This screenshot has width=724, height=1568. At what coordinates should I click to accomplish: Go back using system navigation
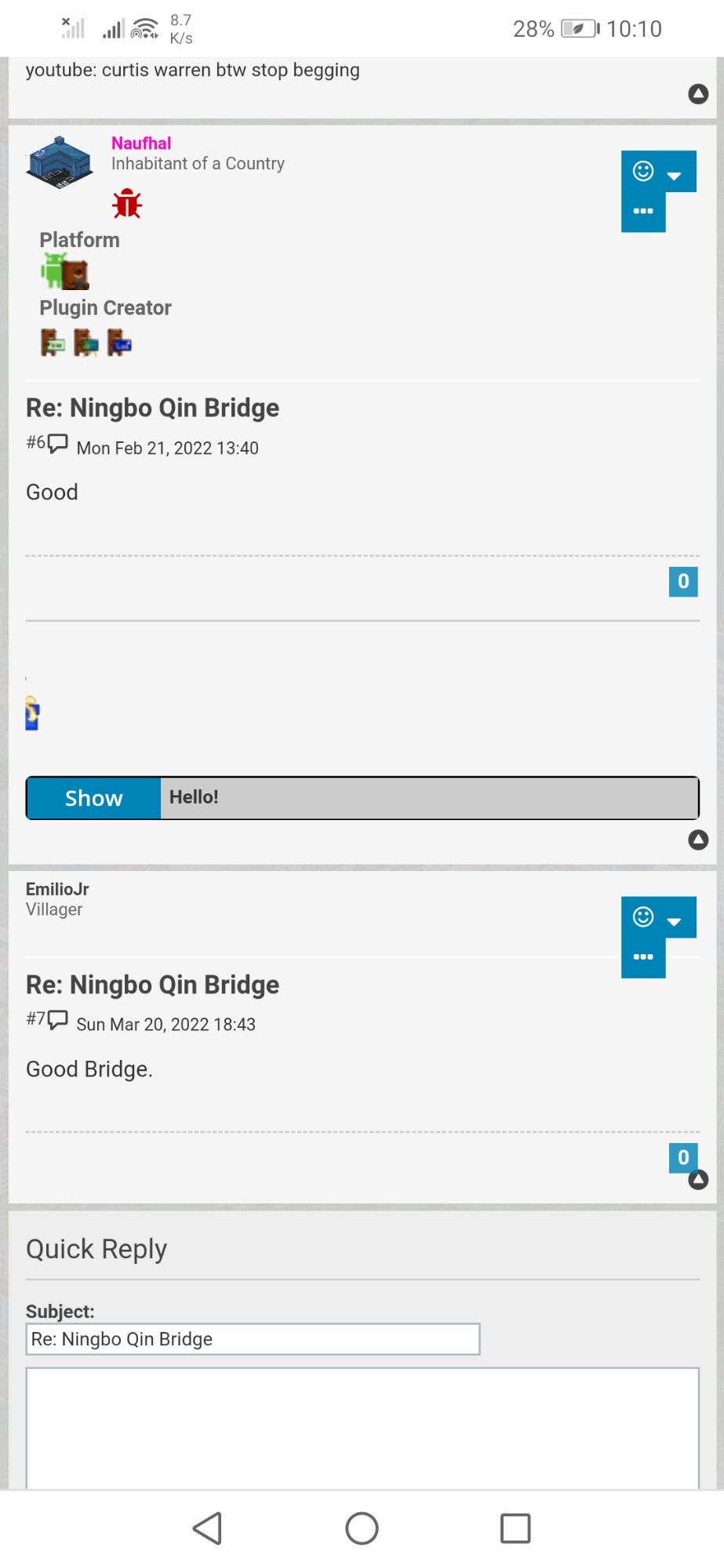(208, 1528)
